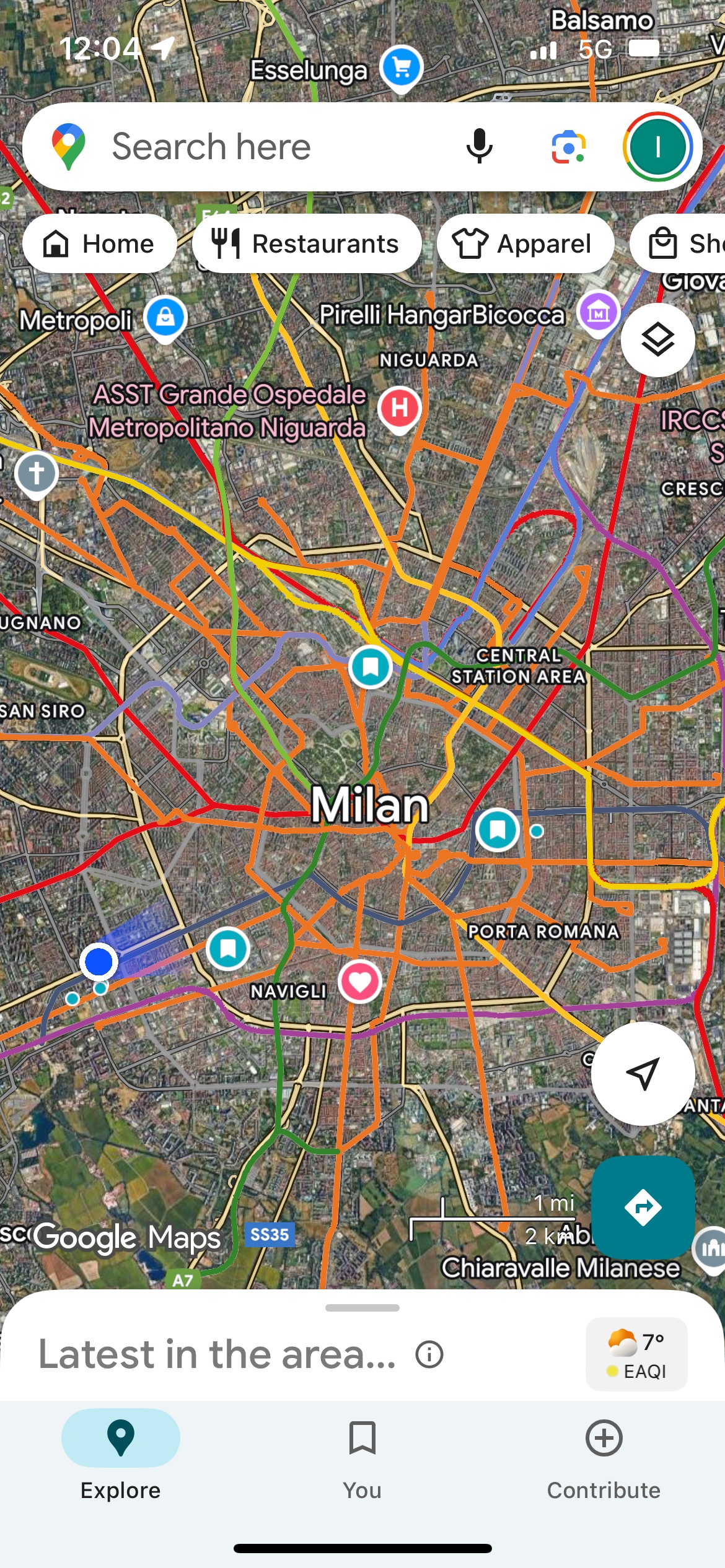Recenter map on my location
The image size is (725, 1568).
coord(643,1073)
